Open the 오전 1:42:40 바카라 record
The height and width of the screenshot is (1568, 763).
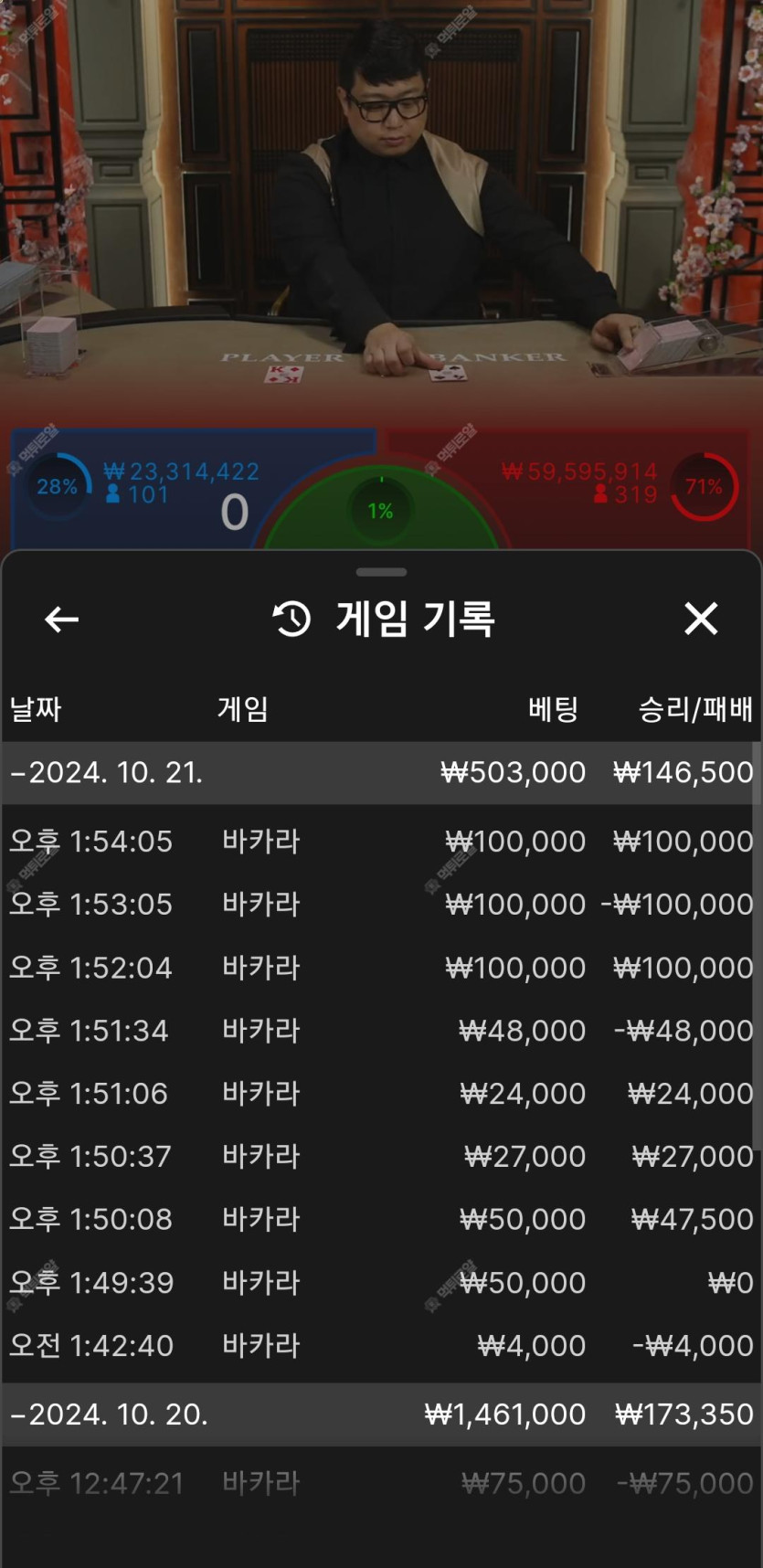(381, 1346)
